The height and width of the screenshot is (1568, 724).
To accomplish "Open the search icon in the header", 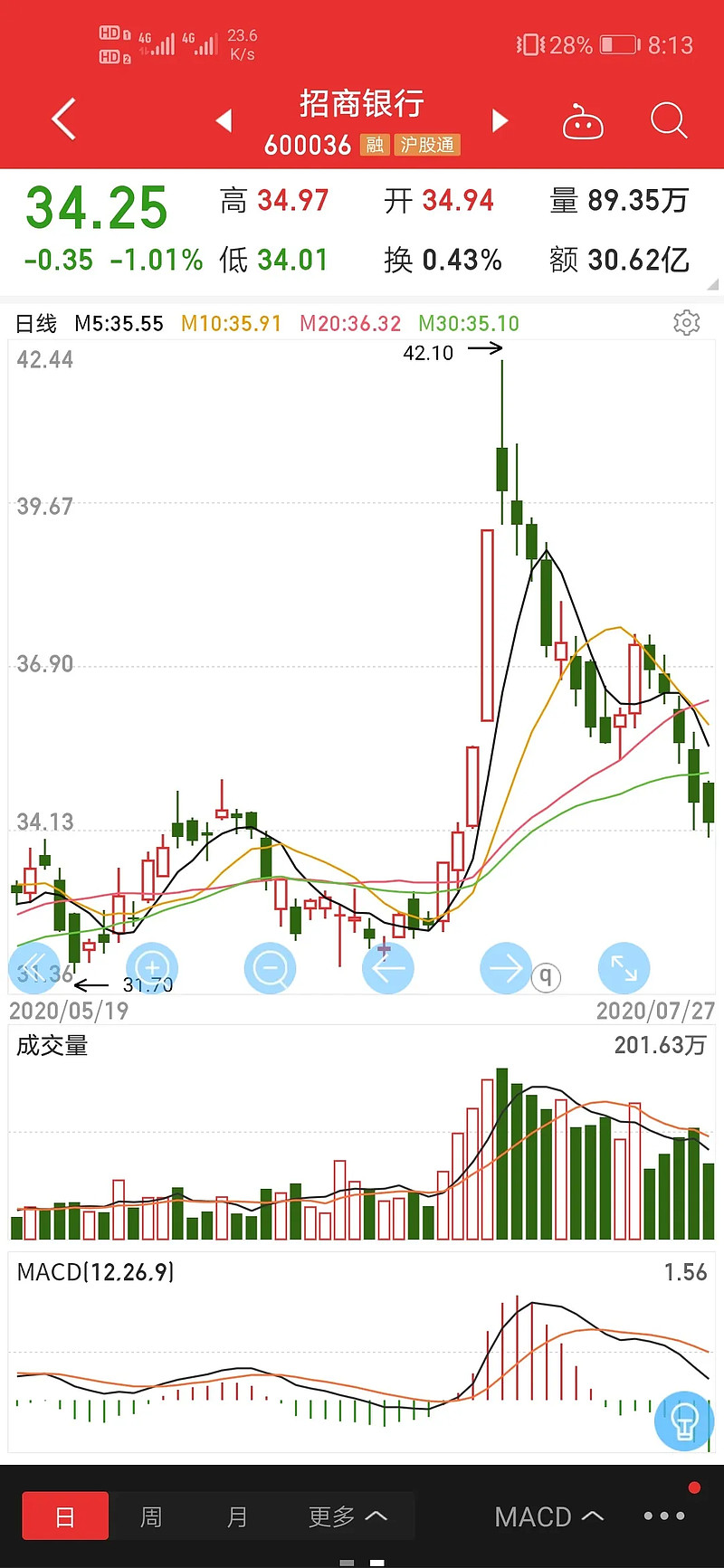I will click(x=668, y=120).
